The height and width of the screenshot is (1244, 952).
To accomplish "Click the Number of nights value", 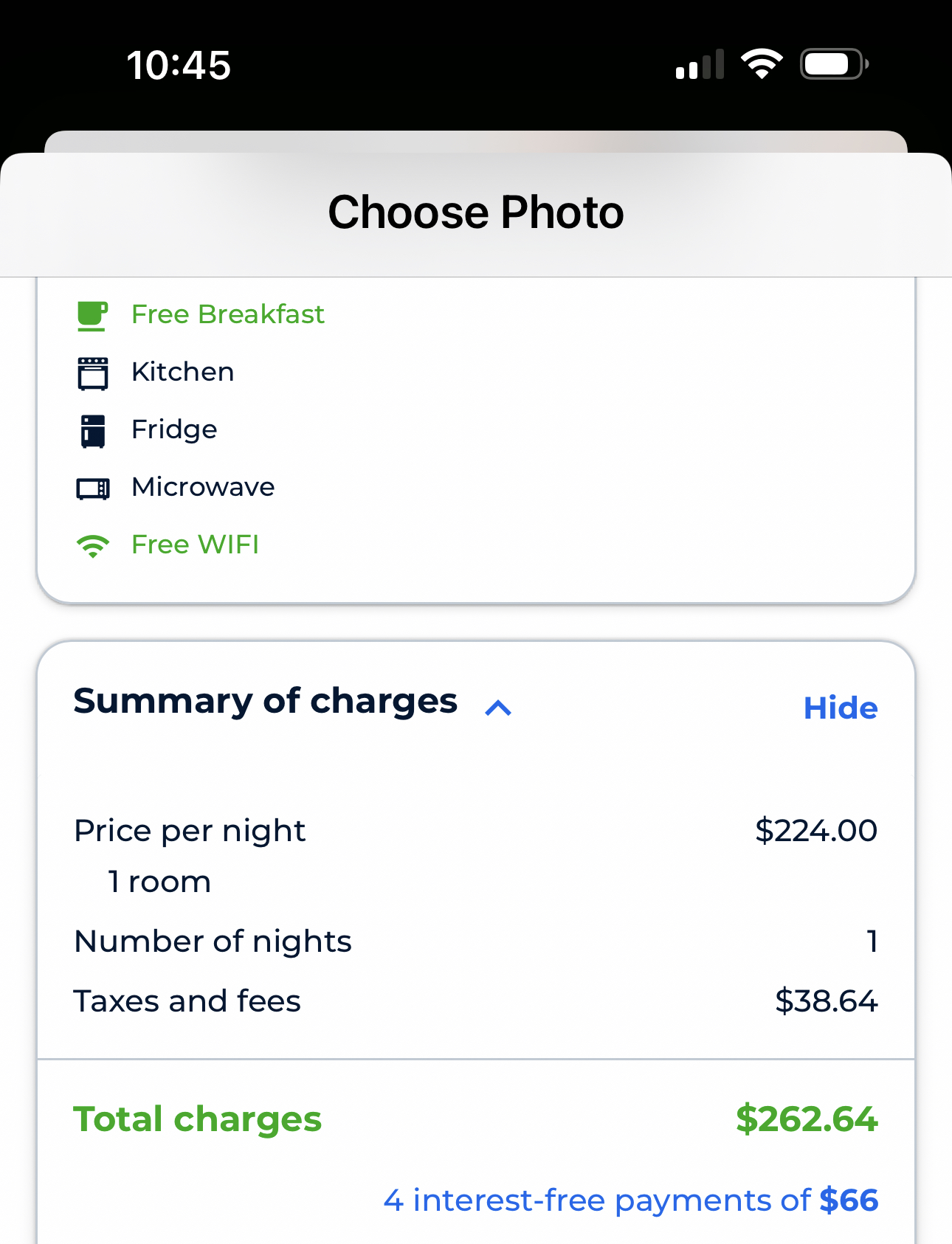I will tap(872, 941).
